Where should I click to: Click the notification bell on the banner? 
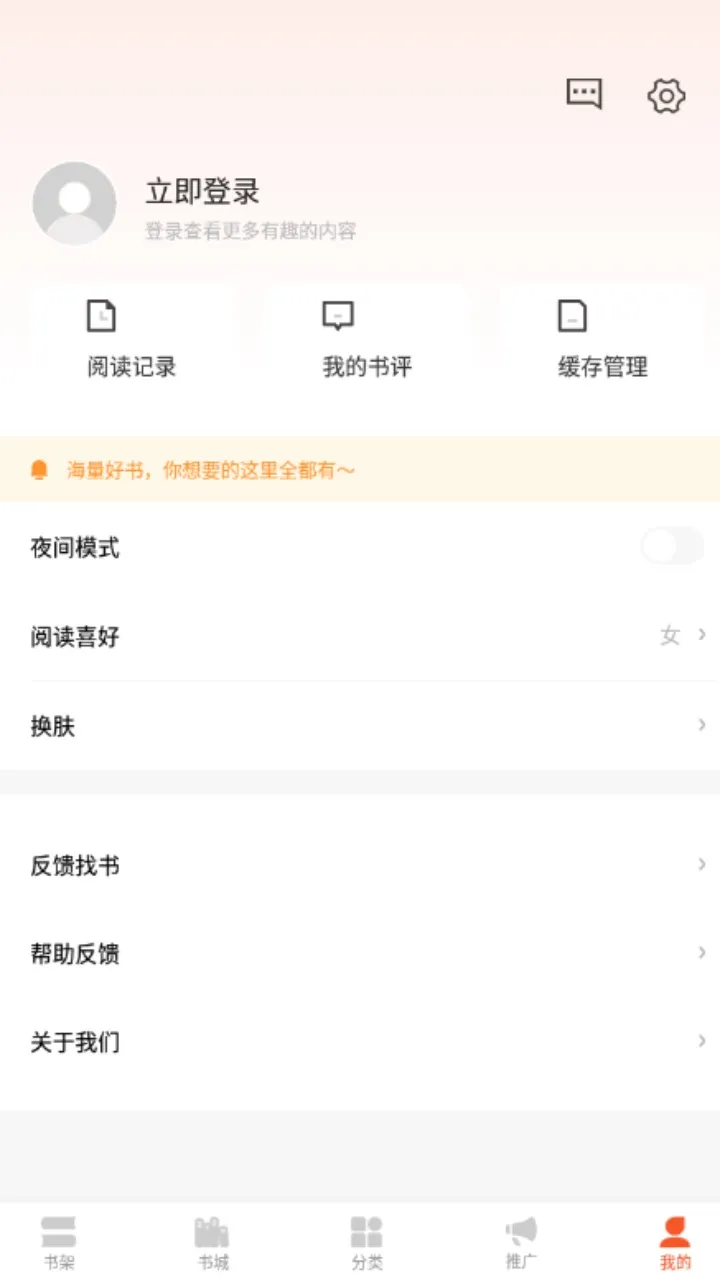pyautogui.click(x=40, y=468)
